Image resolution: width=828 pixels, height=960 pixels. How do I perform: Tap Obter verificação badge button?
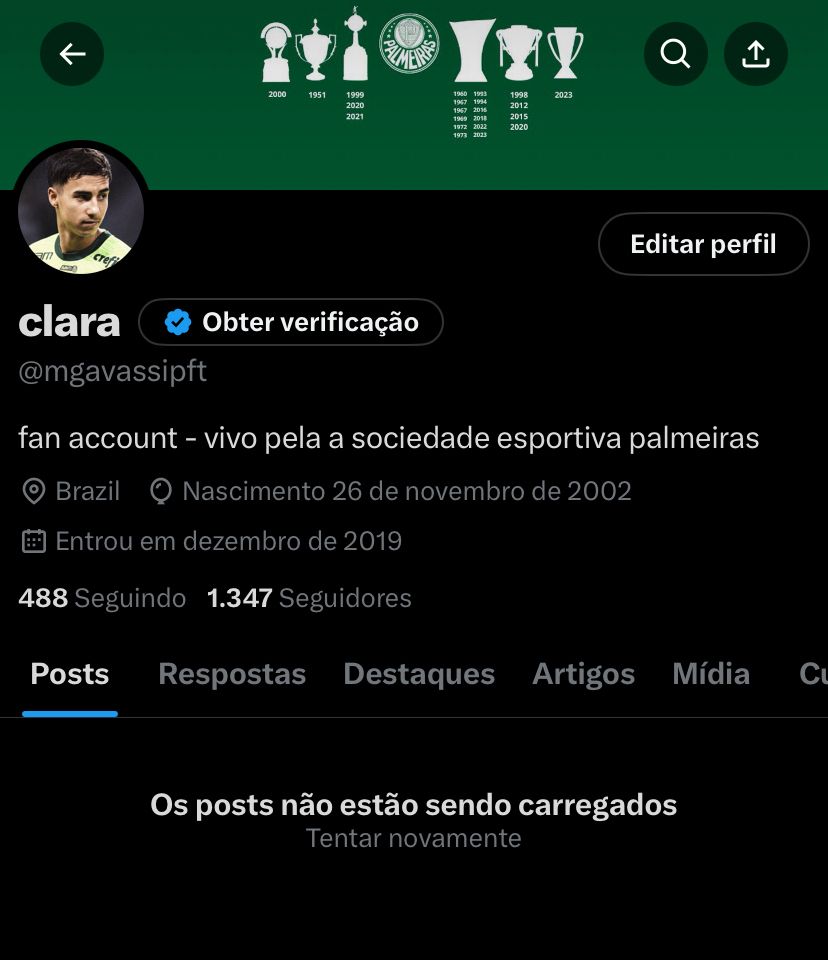pyautogui.click(x=291, y=322)
